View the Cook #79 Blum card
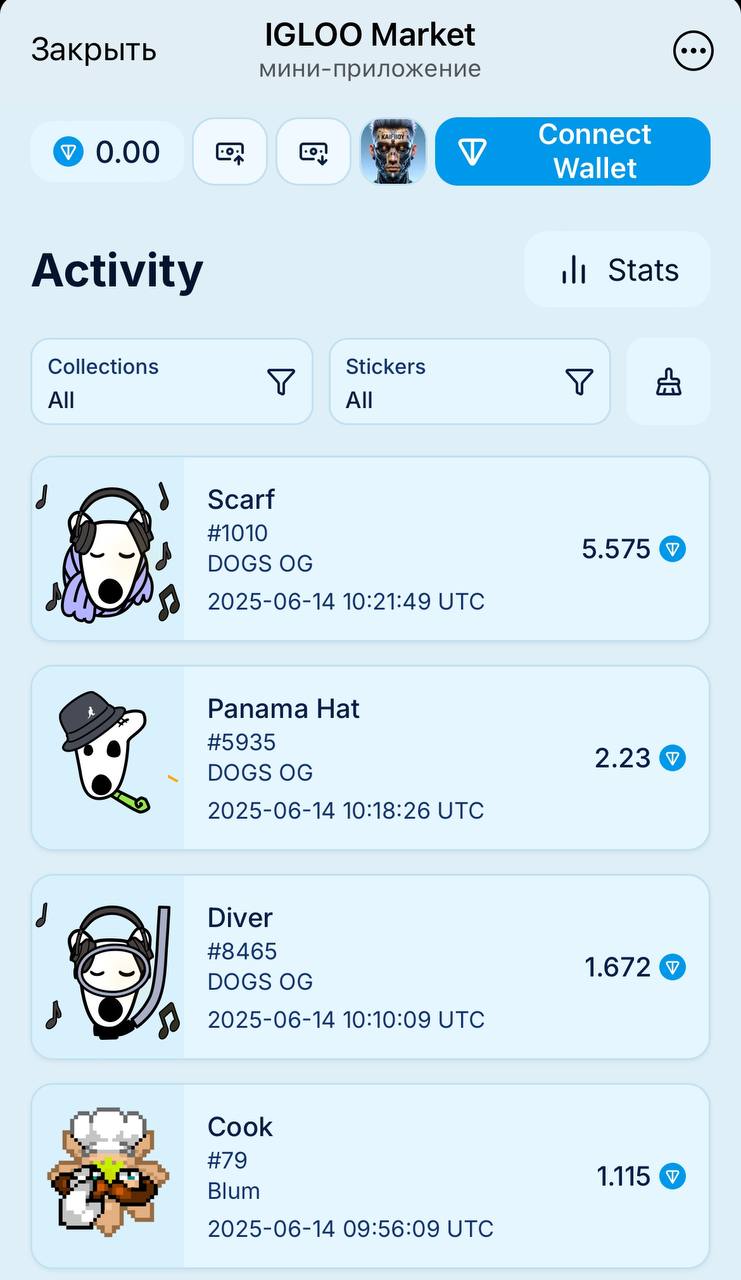This screenshot has width=741, height=1280. [x=370, y=1176]
